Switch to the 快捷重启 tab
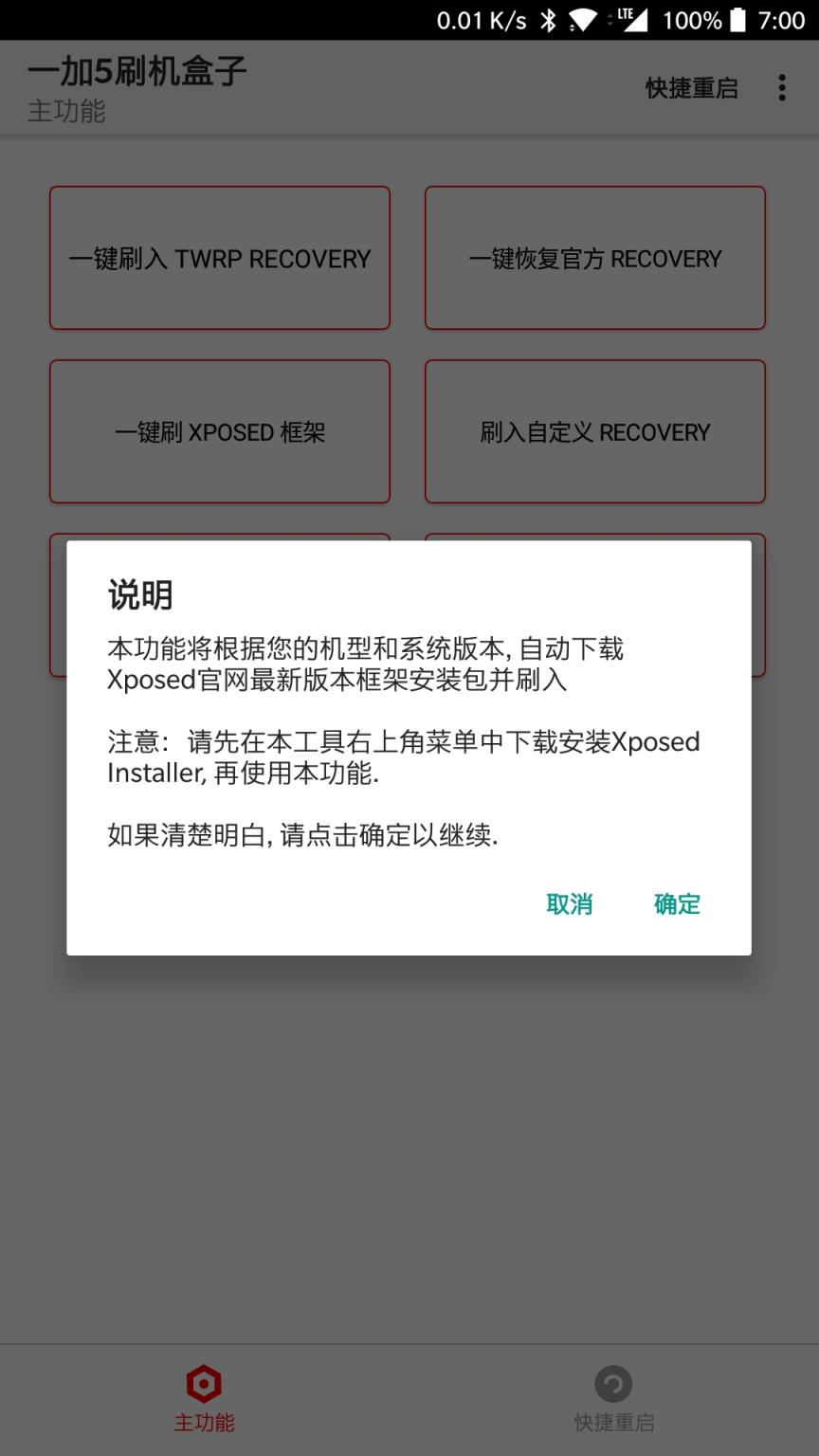Image resolution: width=819 pixels, height=1456 pixels. (x=612, y=1398)
